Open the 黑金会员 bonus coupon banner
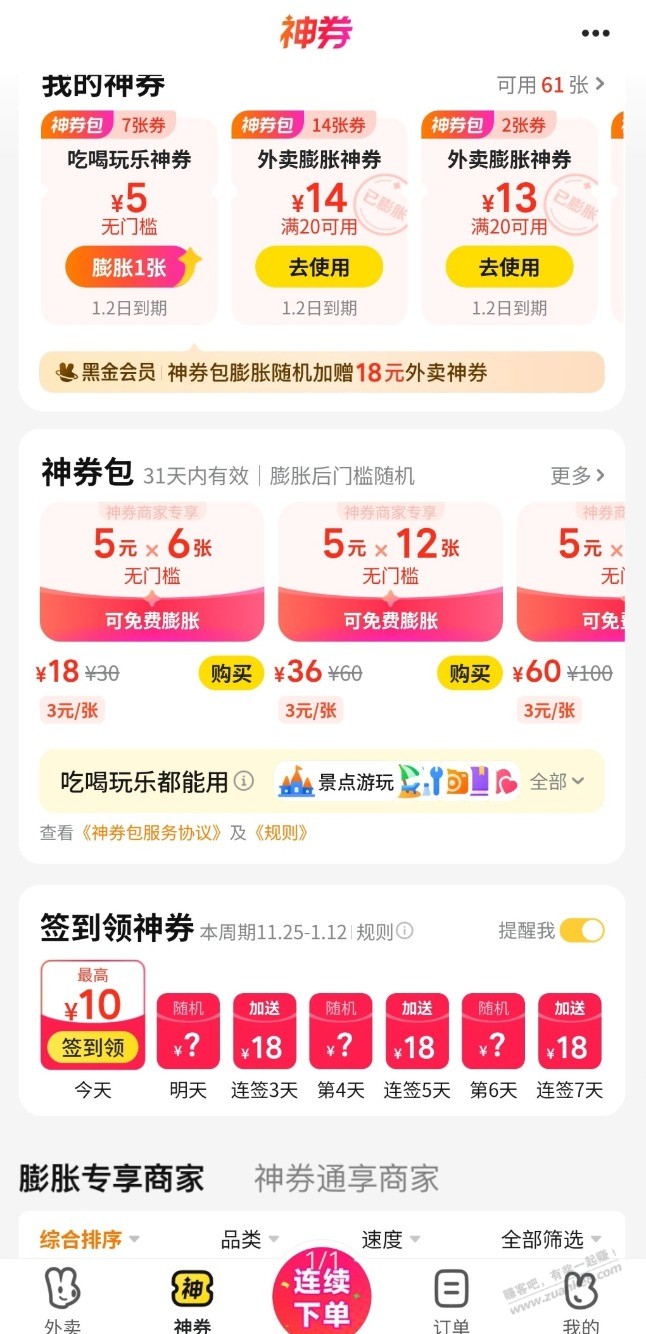The height and width of the screenshot is (1334, 646). 322,373
